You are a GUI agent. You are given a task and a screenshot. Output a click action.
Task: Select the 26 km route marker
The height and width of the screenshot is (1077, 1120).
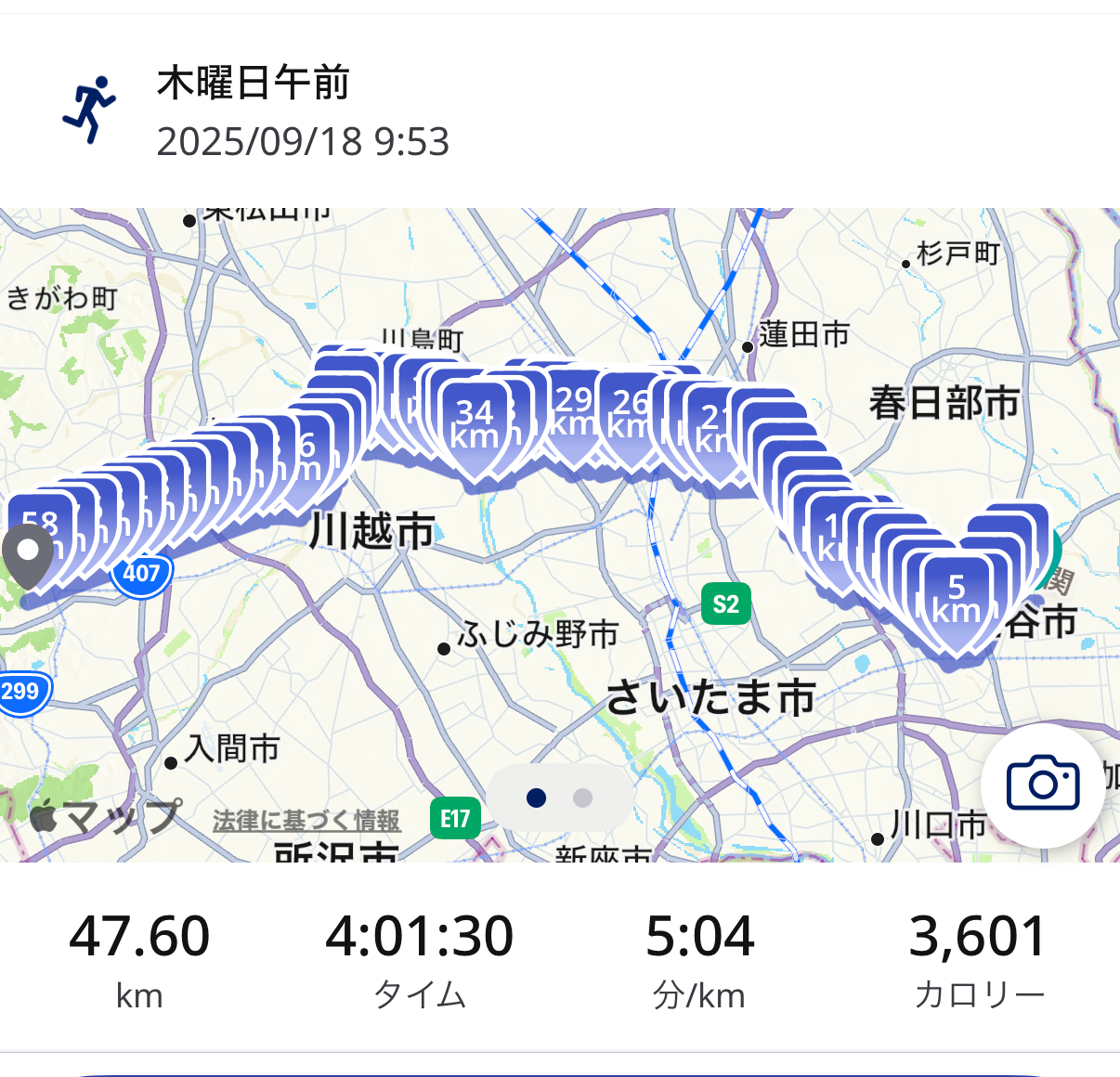(631, 414)
